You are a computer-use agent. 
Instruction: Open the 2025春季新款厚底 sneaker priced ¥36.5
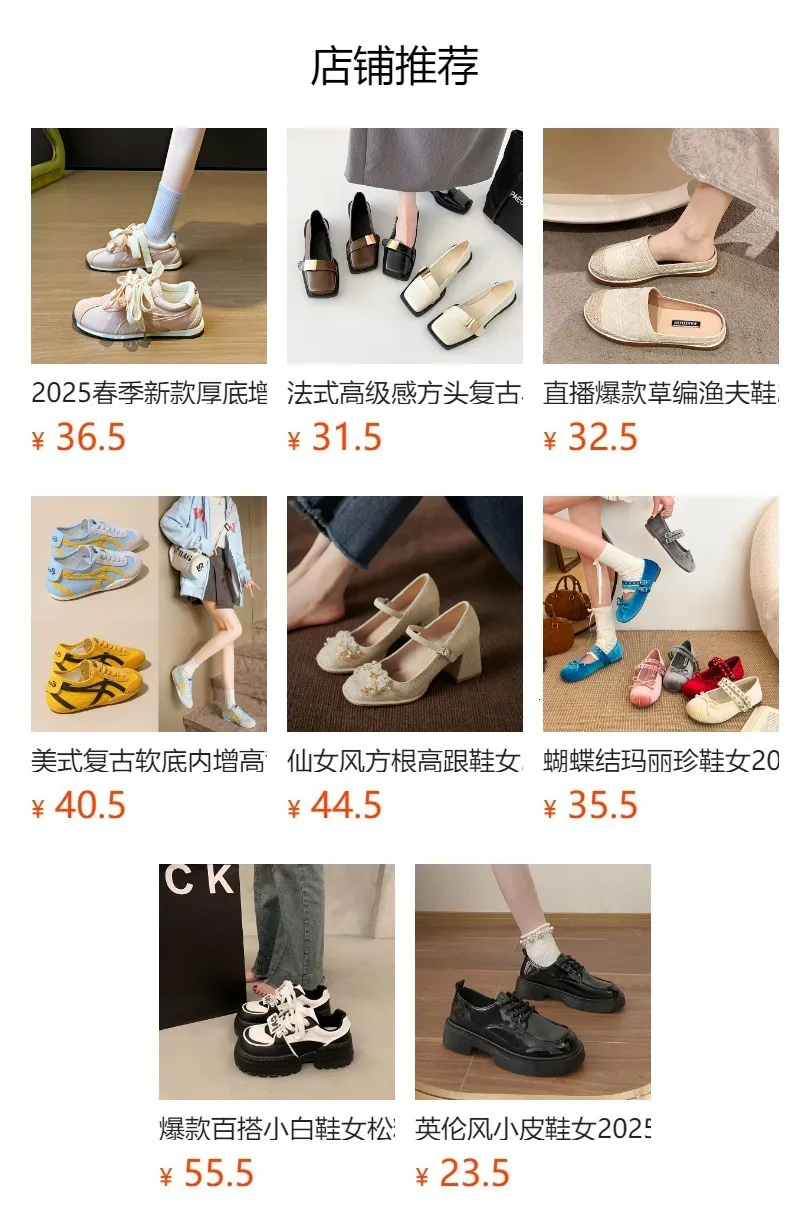click(x=149, y=291)
